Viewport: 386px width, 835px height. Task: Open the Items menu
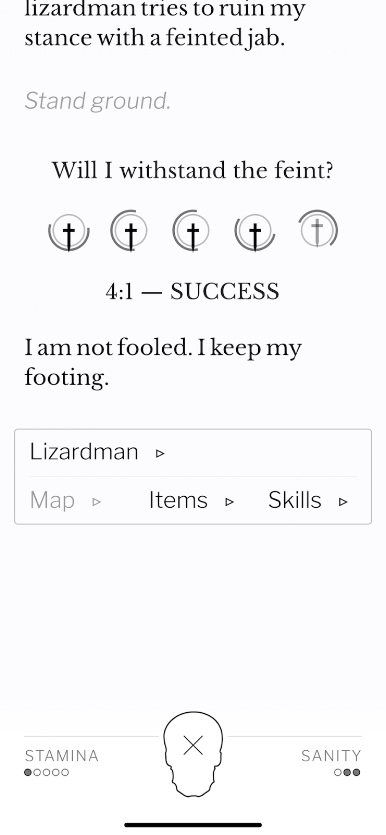(192, 501)
